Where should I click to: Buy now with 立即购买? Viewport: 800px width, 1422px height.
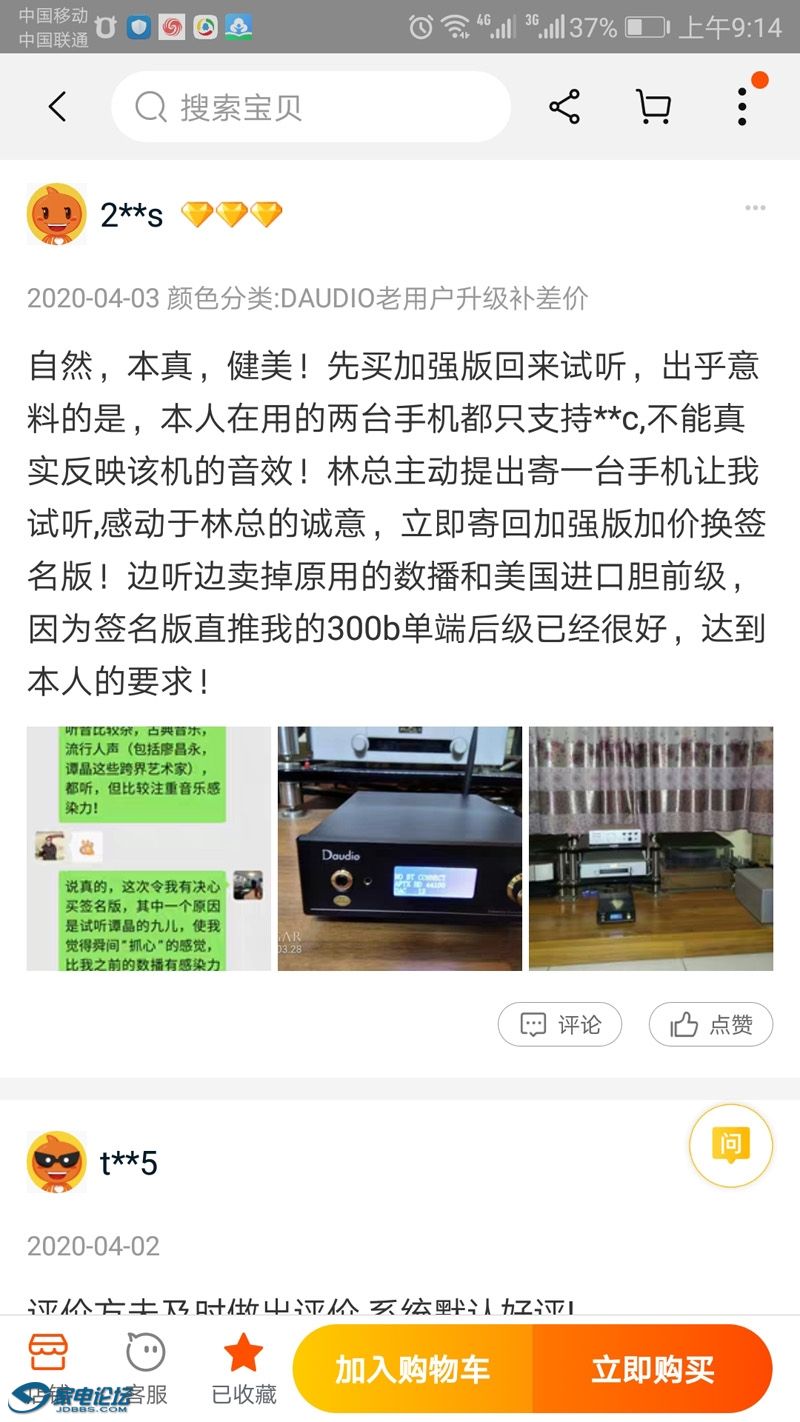tap(653, 1369)
